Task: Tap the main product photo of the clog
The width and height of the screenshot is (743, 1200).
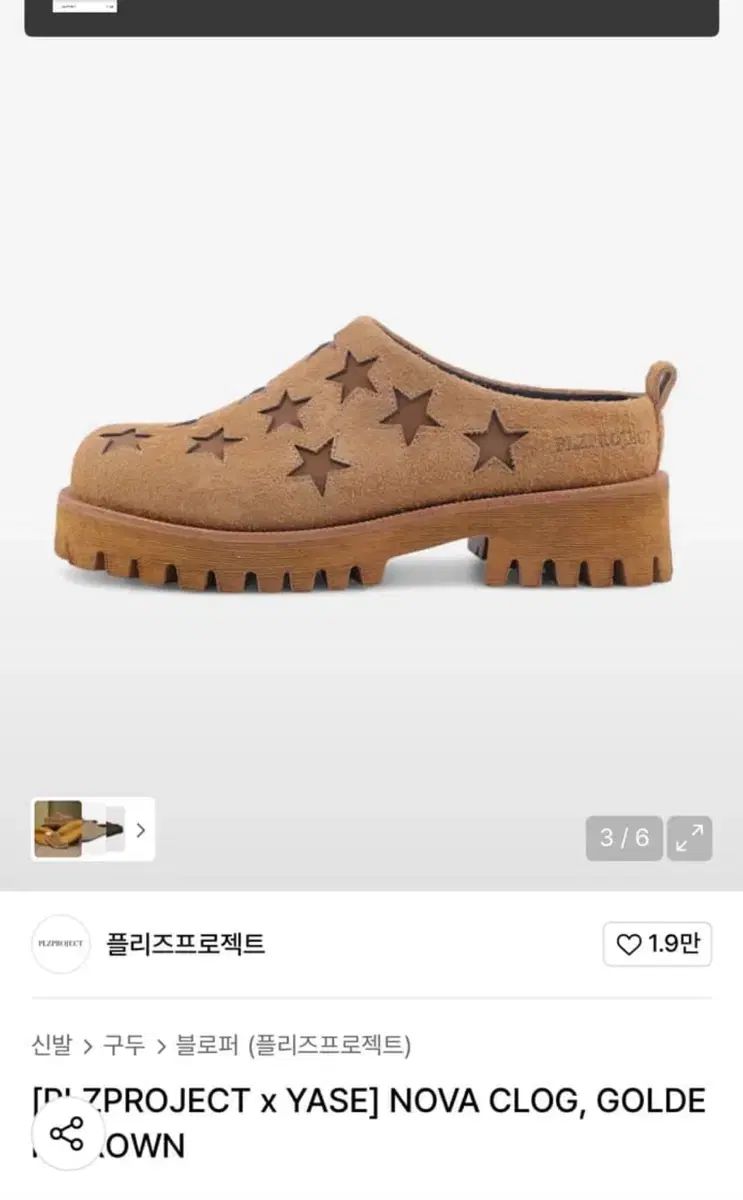Action: point(370,450)
